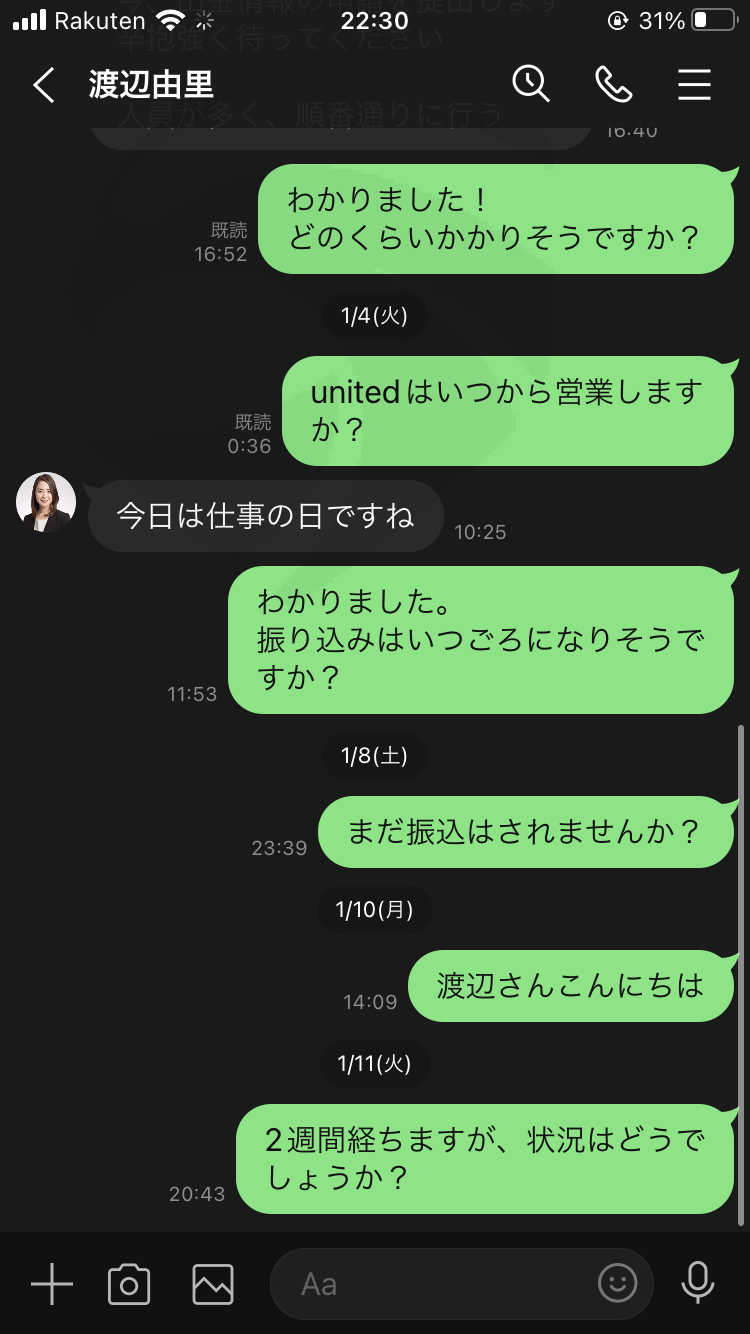This screenshot has height=1334, width=750.
Task: Tap 渡辺由里's profile picture
Action: (x=46, y=502)
